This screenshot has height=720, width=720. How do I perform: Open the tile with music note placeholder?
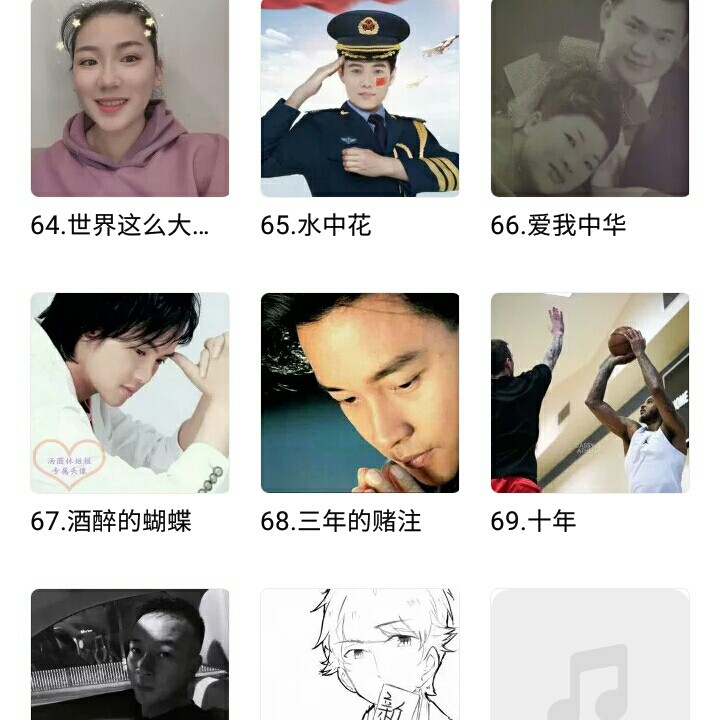pos(590,655)
